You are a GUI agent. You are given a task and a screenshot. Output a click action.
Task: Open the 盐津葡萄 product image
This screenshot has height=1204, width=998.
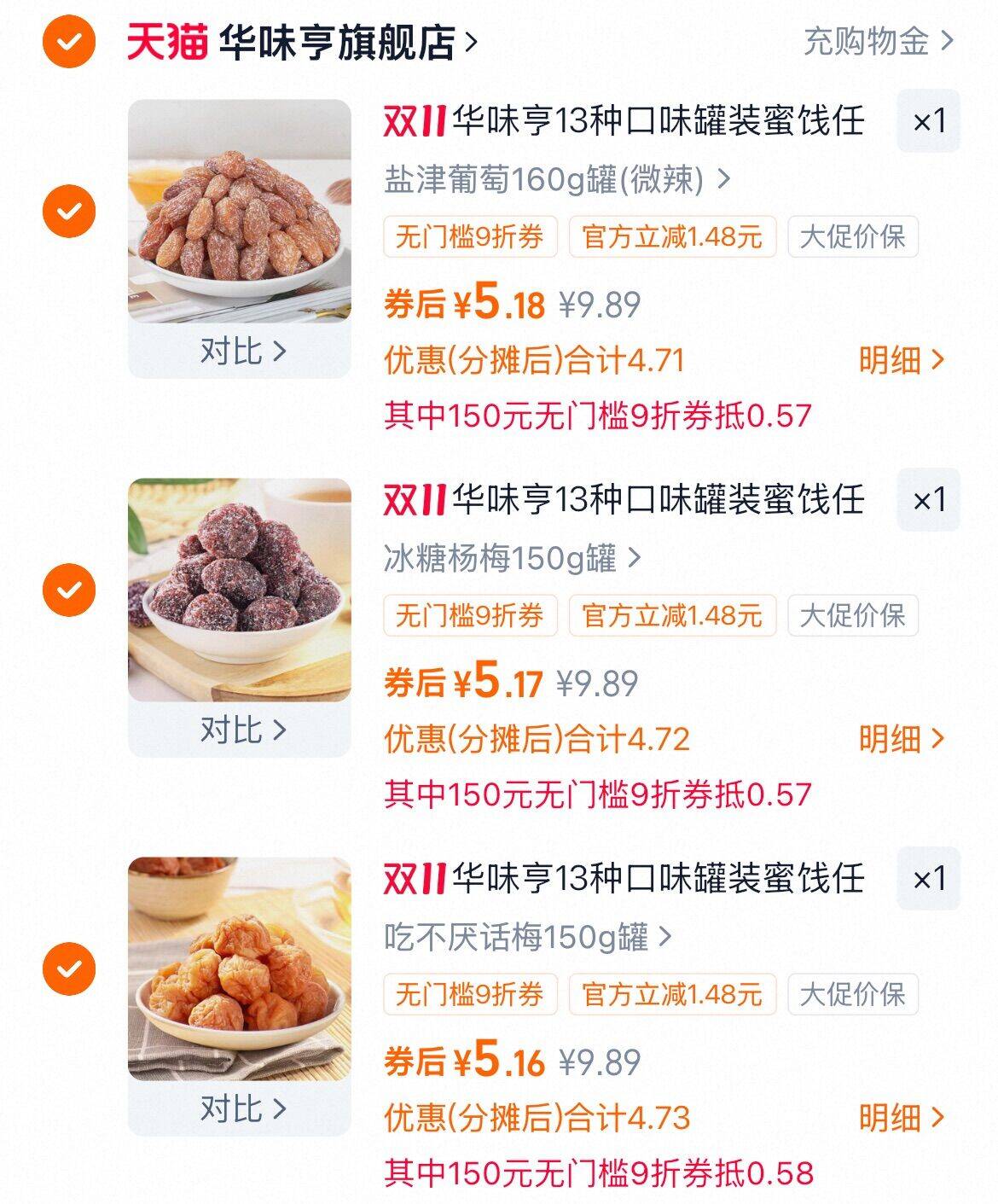(240, 211)
